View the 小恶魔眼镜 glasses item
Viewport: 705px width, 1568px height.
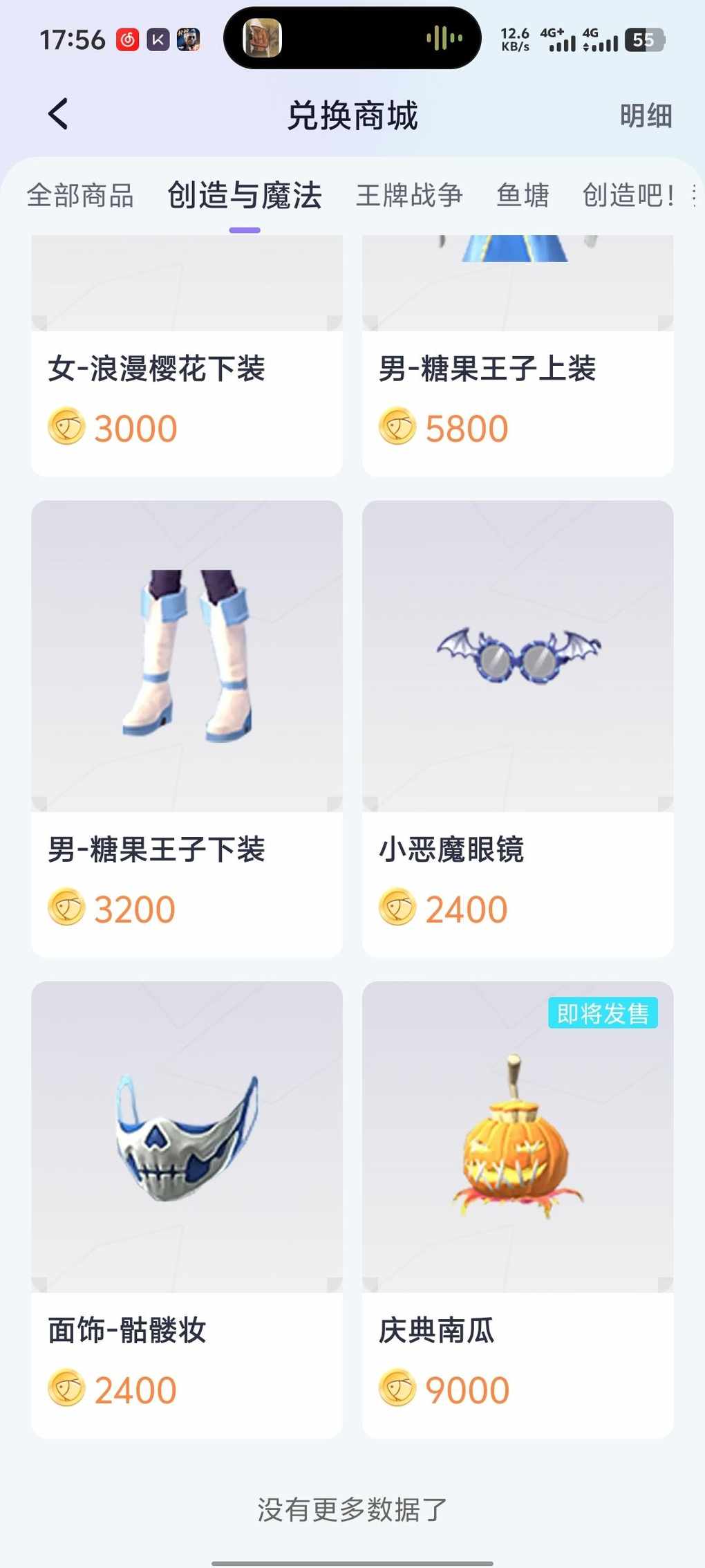[x=517, y=726]
